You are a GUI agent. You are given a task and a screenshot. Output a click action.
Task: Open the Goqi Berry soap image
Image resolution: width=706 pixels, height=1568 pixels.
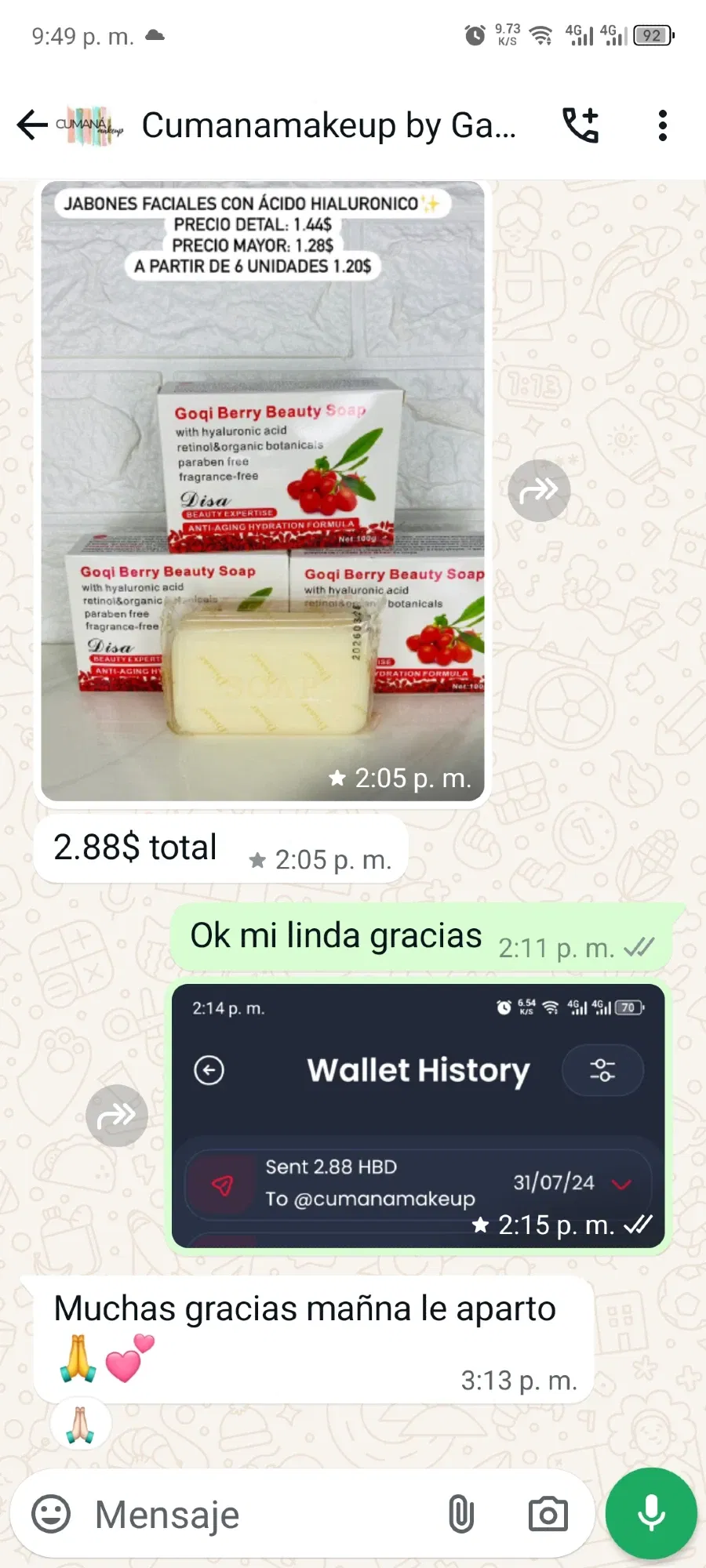coord(263,490)
